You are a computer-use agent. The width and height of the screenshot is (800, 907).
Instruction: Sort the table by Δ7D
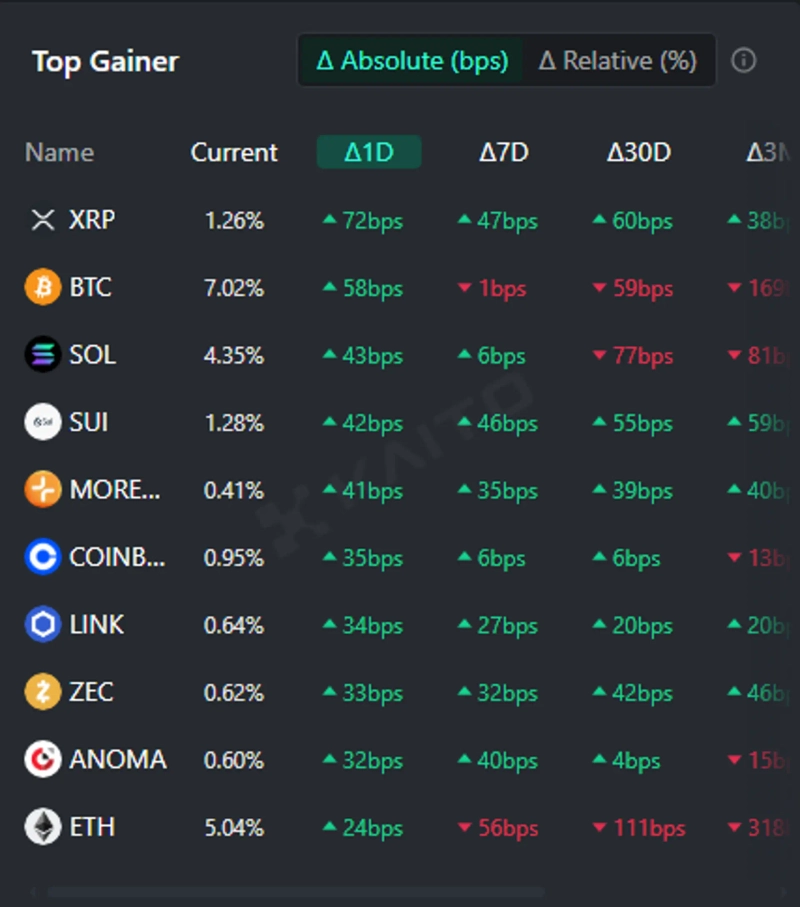[504, 152]
